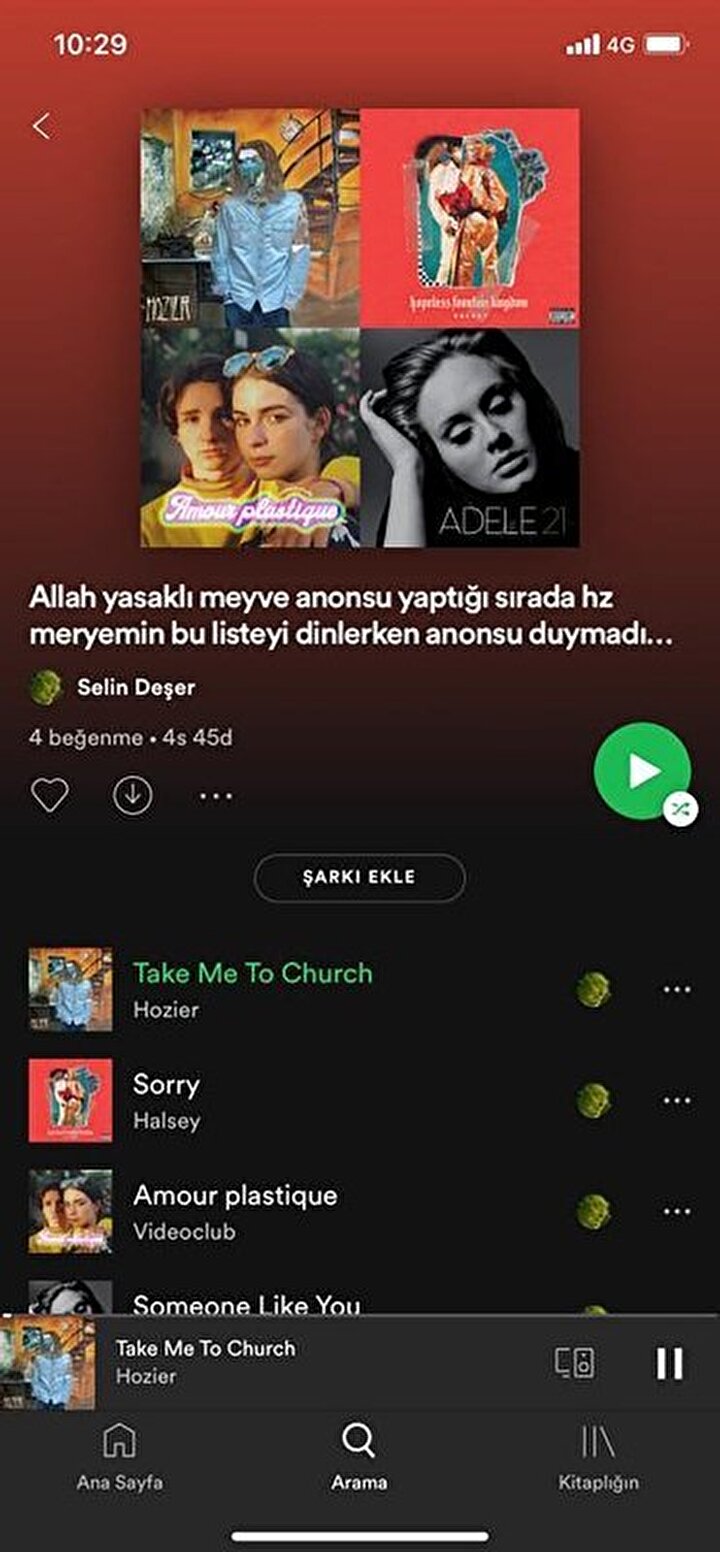This screenshot has height=1552, width=720.
Task: Play Take Me To Church in the list
Action: click(x=252, y=989)
